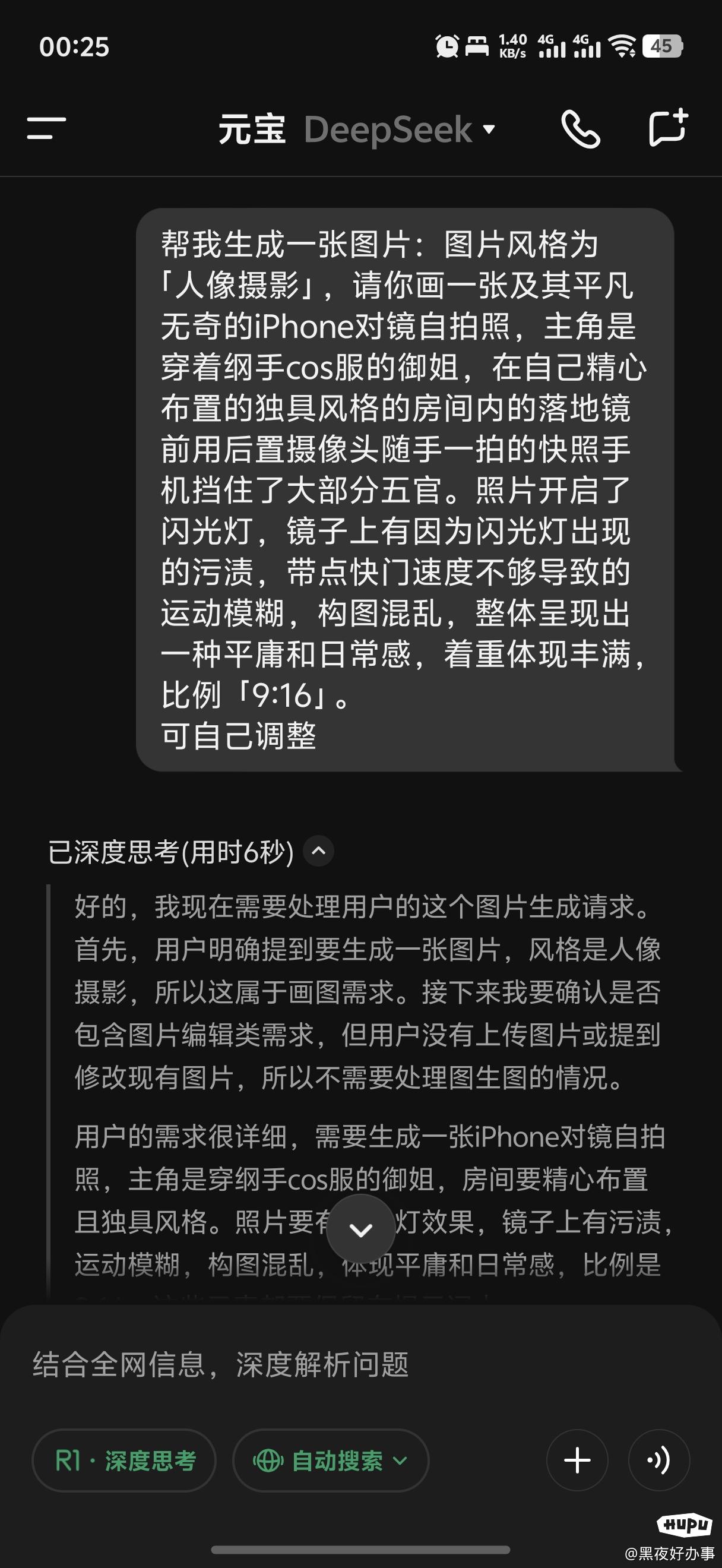
Task: Jump to bottom with down arrow button
Action: 360,1229
